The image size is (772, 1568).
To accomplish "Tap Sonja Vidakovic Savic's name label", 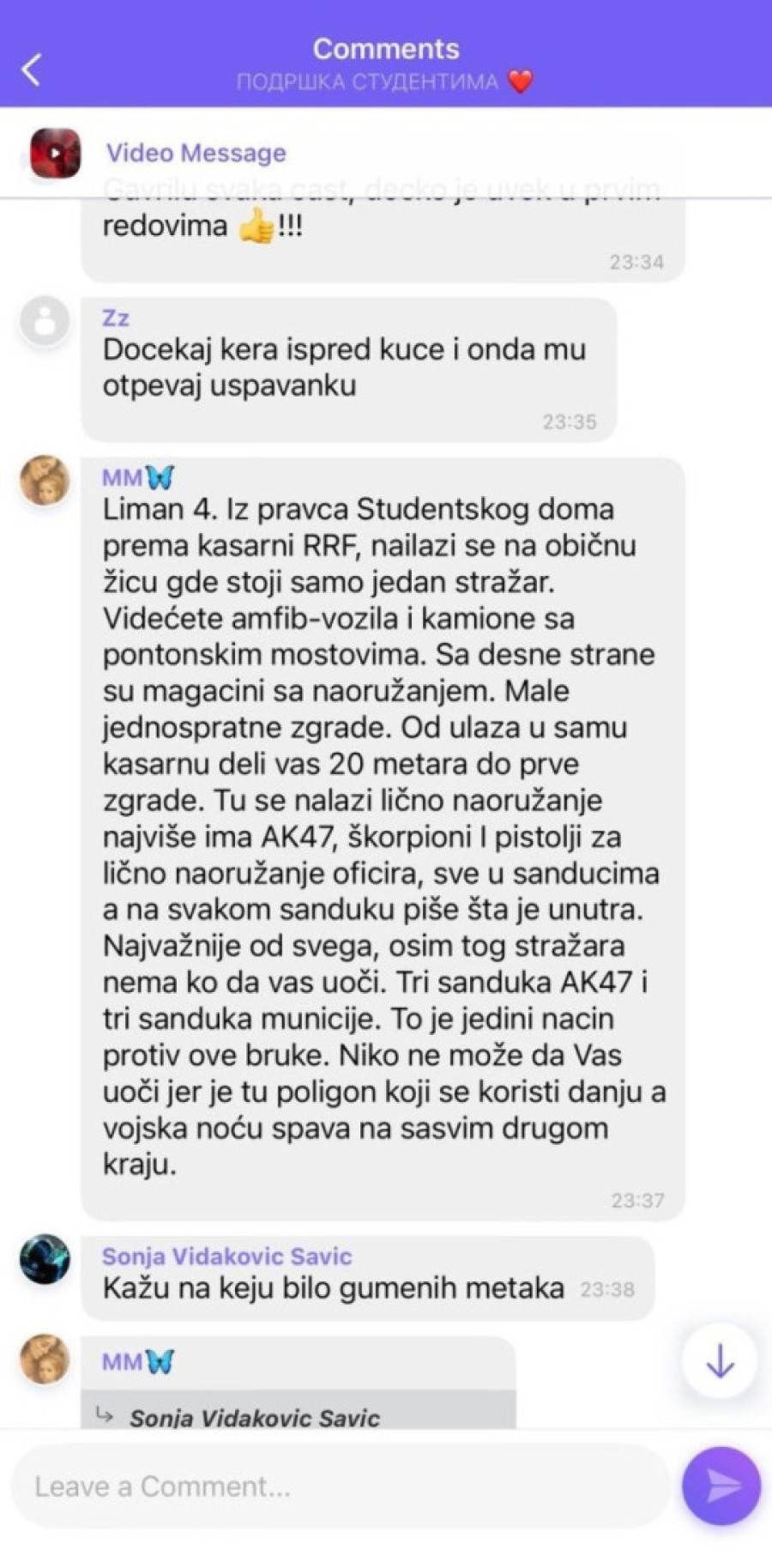I will pyautogui.click(x=226, y=1256).
